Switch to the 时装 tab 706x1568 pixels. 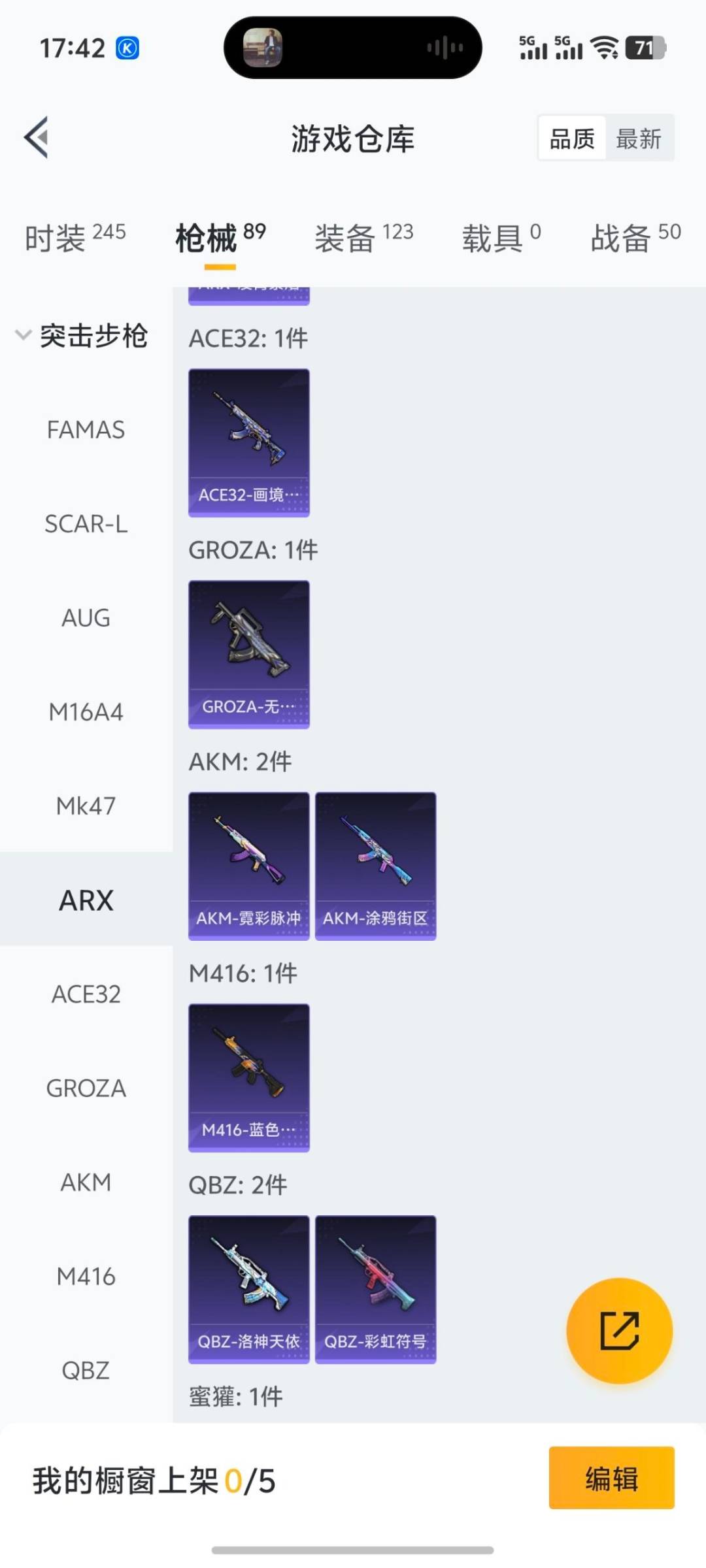click(75, 237)
